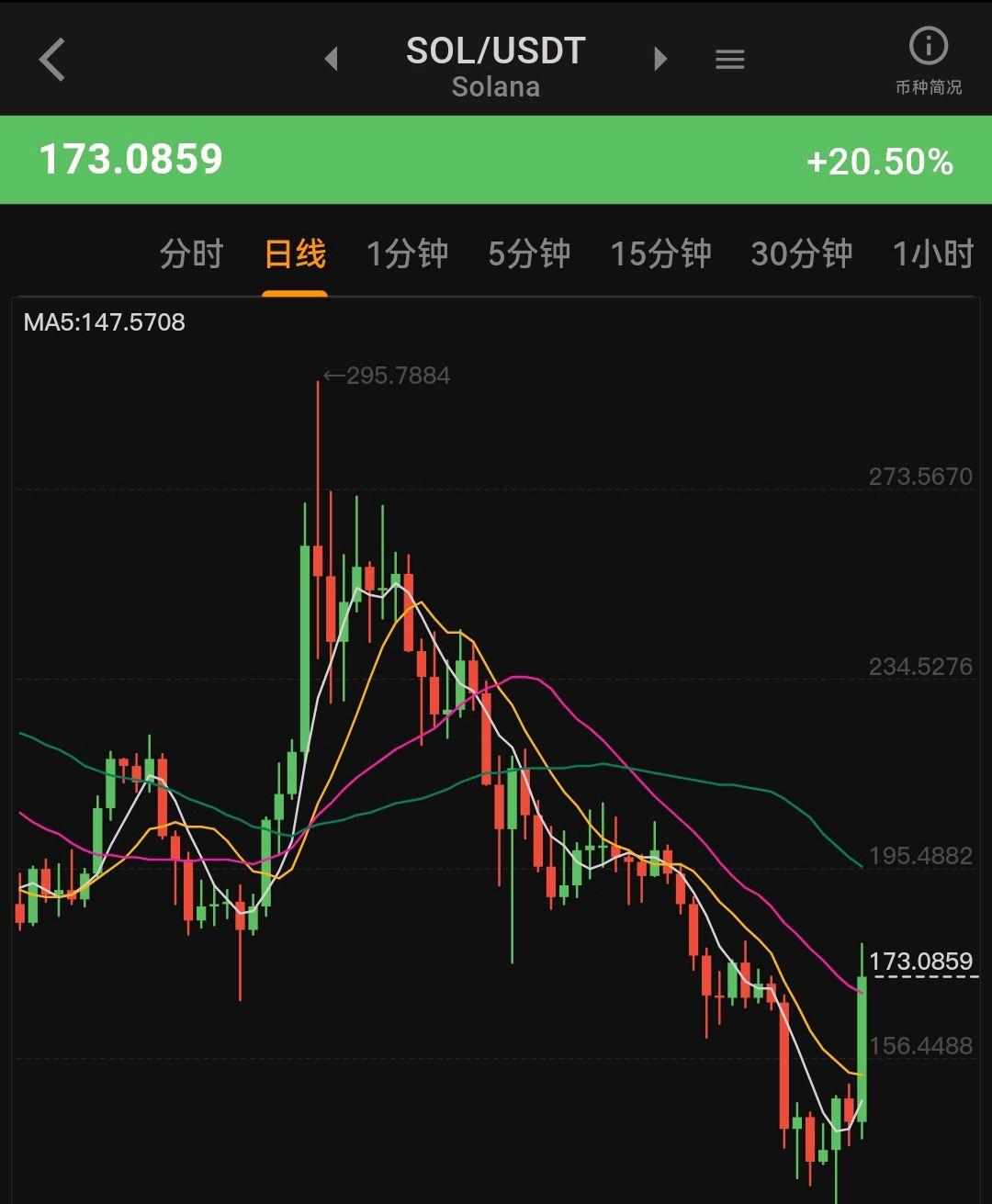The width and height of the screenshot is (992, 1204).
Task: Select the +20.50% change percentage
Action: [x=878, y=163]
